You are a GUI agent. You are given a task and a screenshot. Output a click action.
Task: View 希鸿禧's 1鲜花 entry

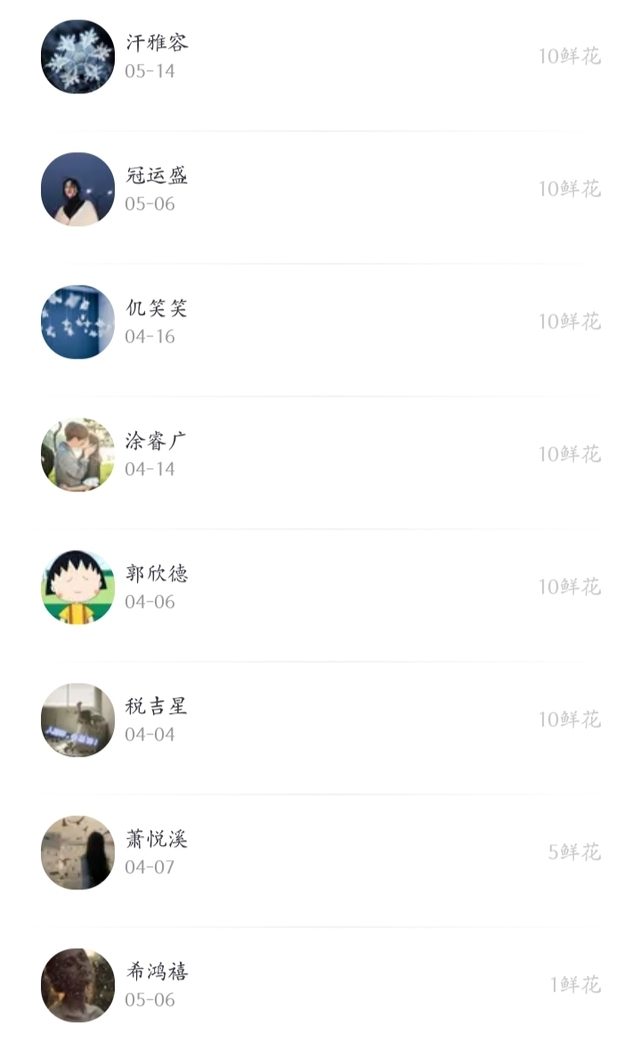320,985
